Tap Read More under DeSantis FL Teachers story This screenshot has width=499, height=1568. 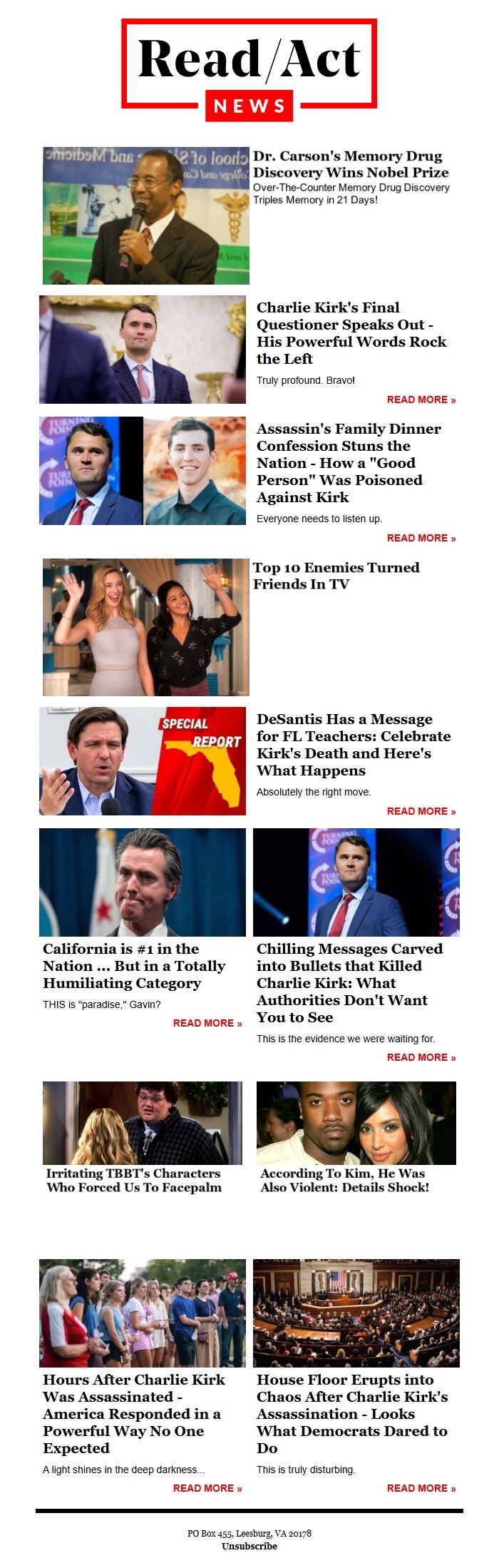point(421,811)
